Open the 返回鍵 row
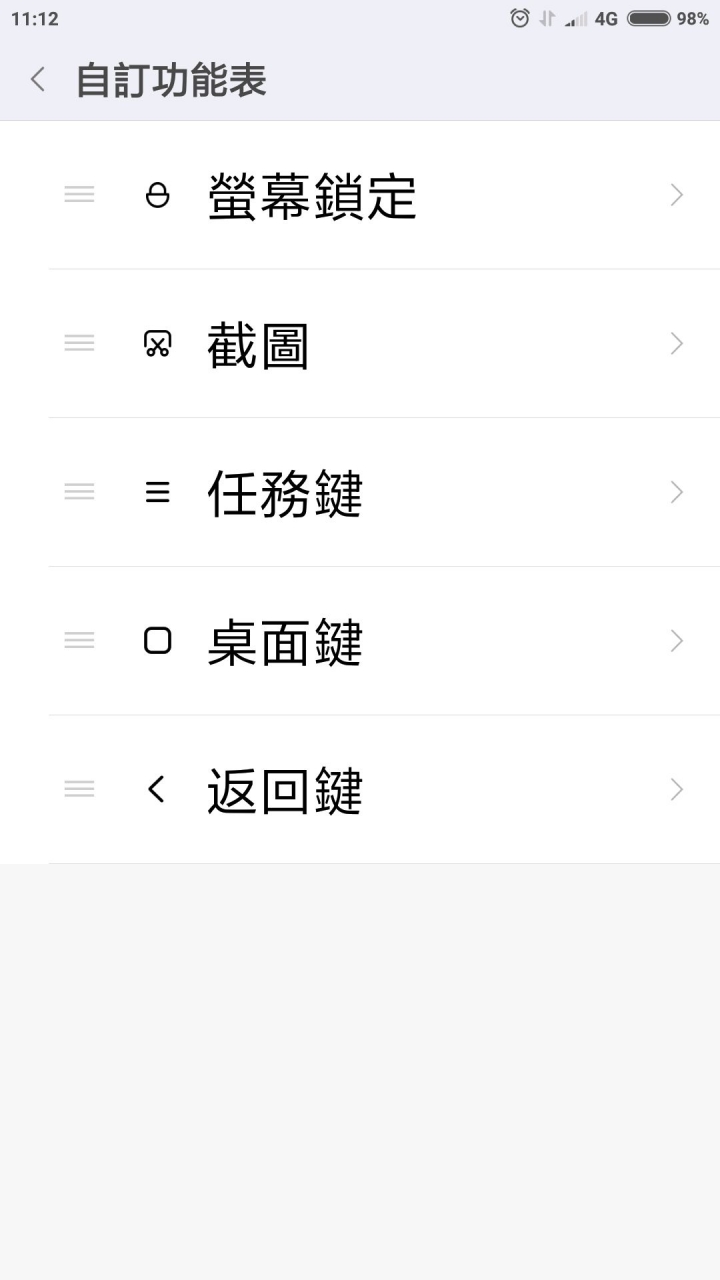The height and width of the screenshot is (1280, 720). coord(360,790)
